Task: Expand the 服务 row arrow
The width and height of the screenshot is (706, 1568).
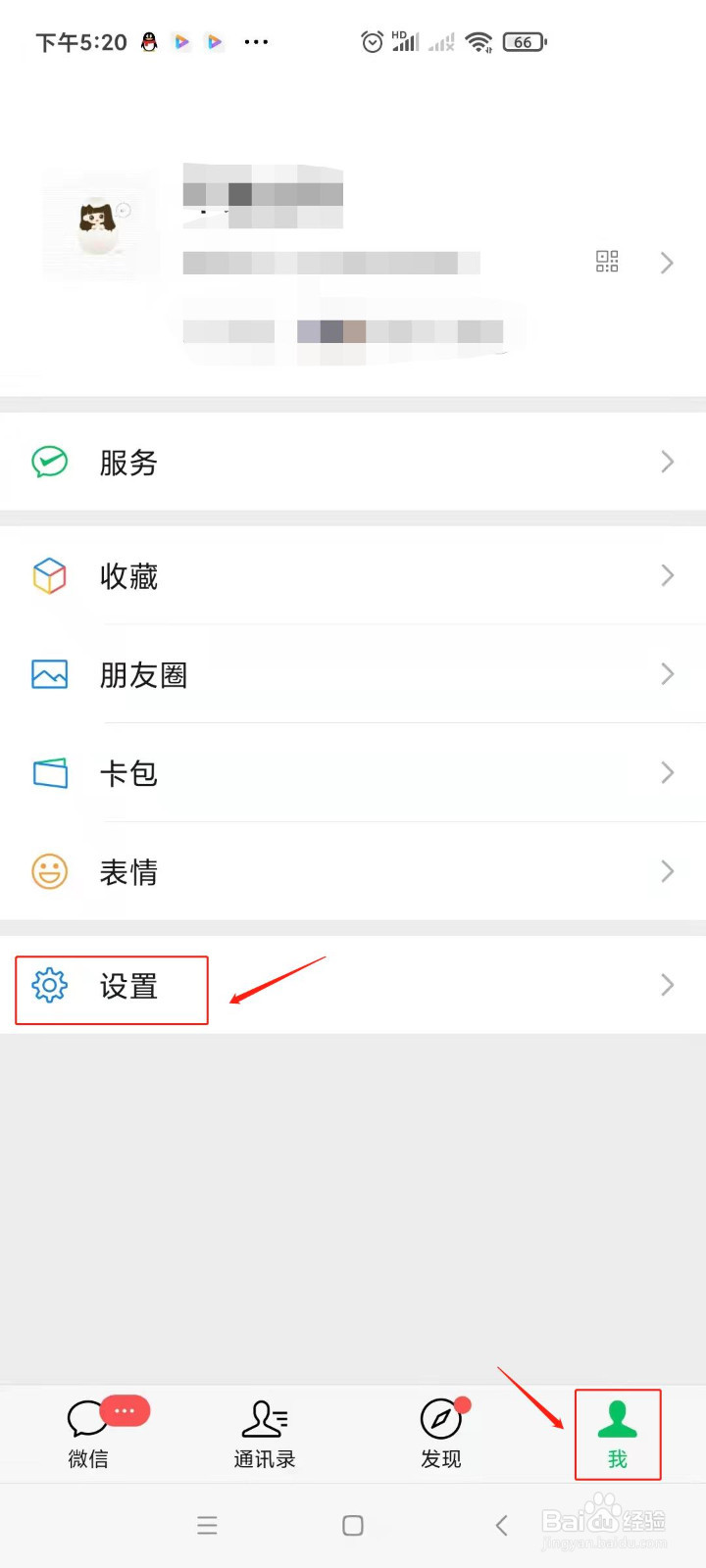Action: tap(667, 462)
